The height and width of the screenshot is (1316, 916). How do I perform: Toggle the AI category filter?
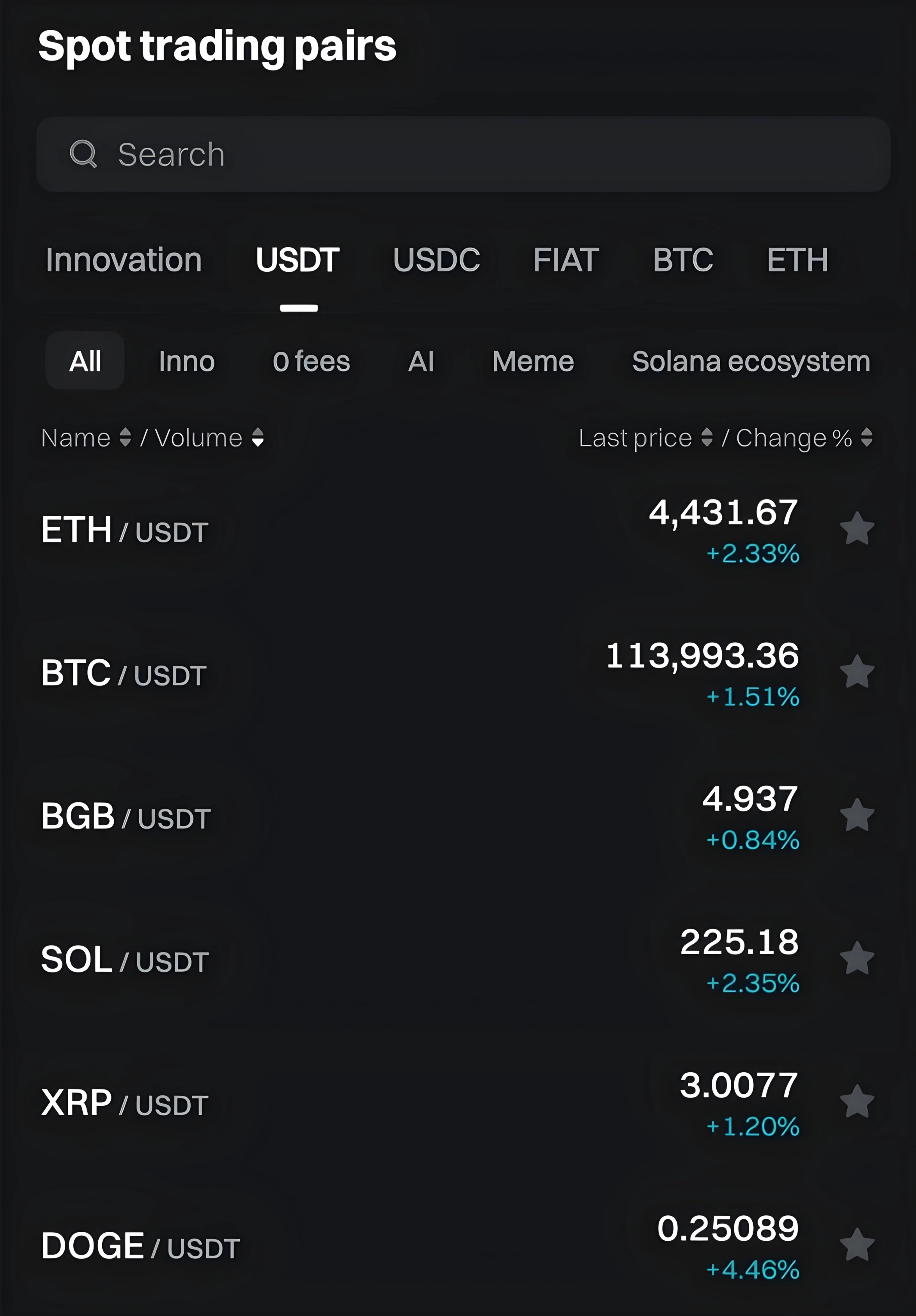point(421,362)
